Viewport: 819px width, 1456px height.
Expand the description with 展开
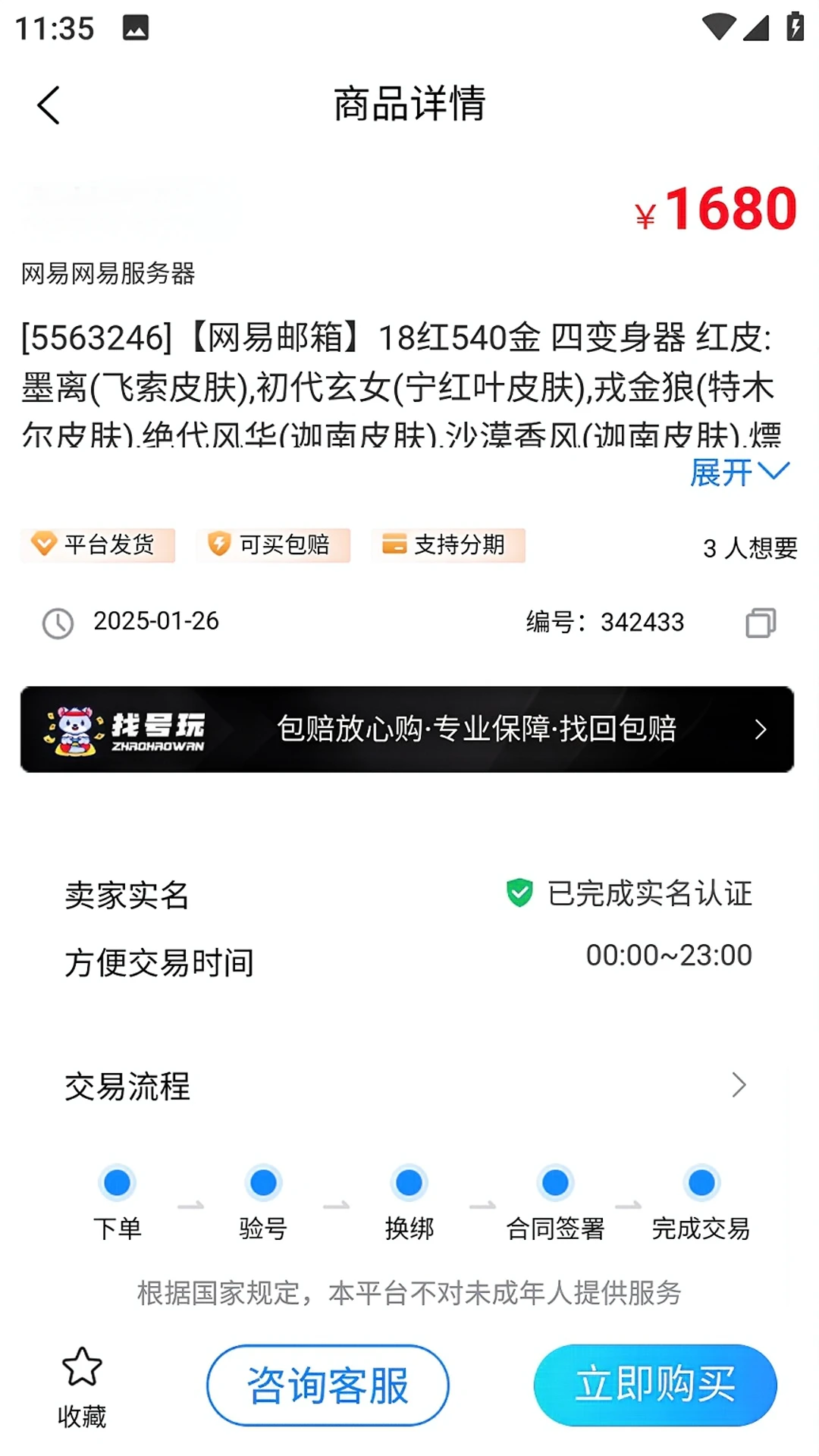[x=739, y=474]
